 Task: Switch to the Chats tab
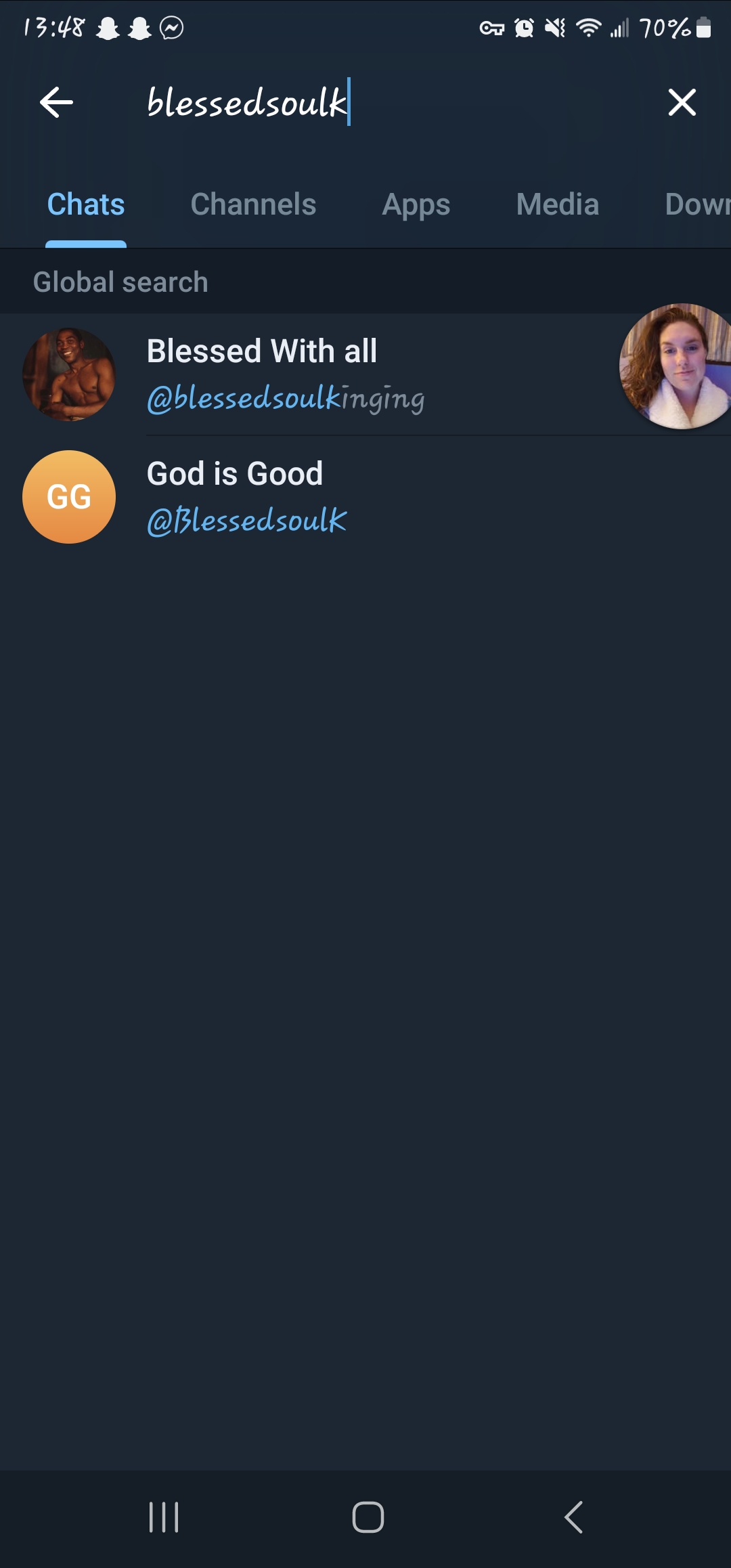tap(86, 204)
